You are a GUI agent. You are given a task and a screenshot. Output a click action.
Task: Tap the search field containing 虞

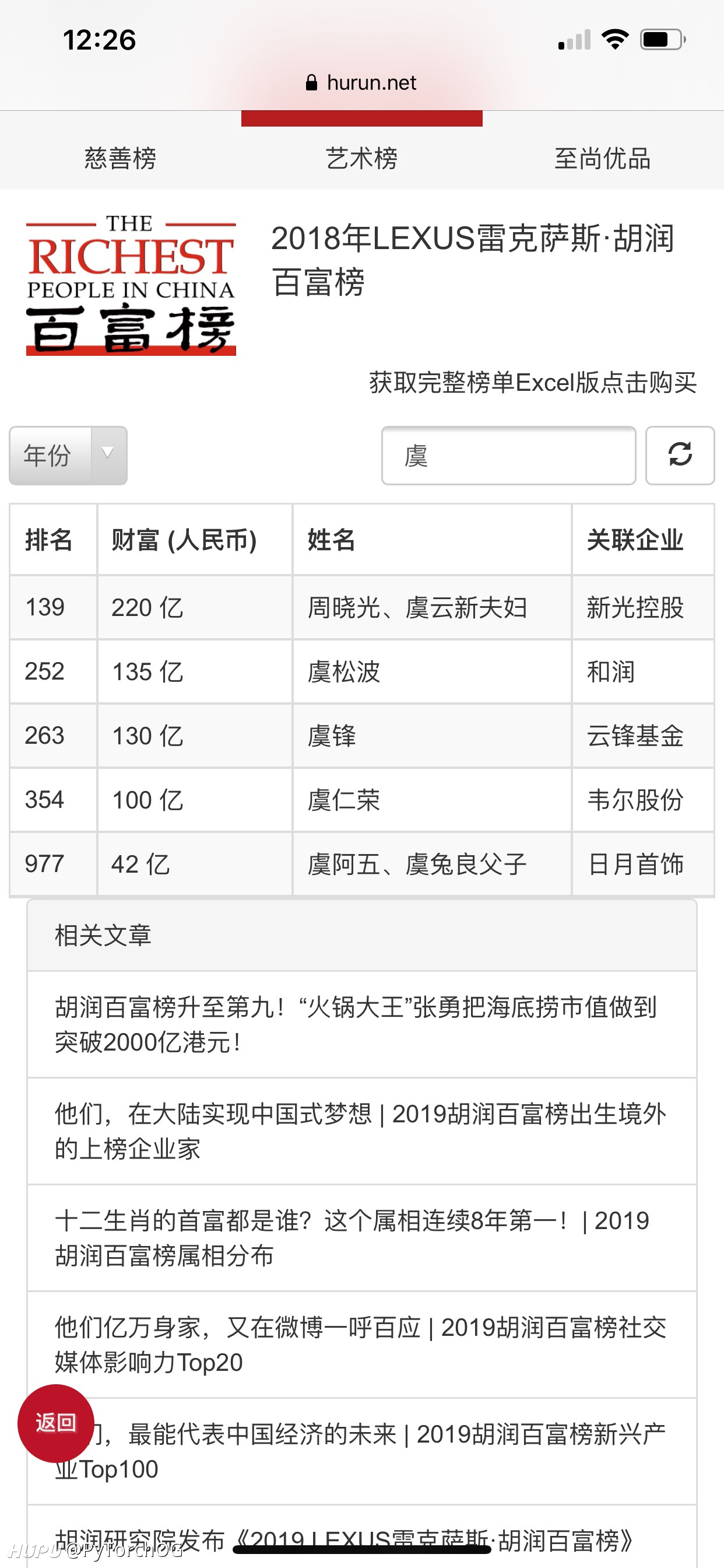tap(509, 456)
